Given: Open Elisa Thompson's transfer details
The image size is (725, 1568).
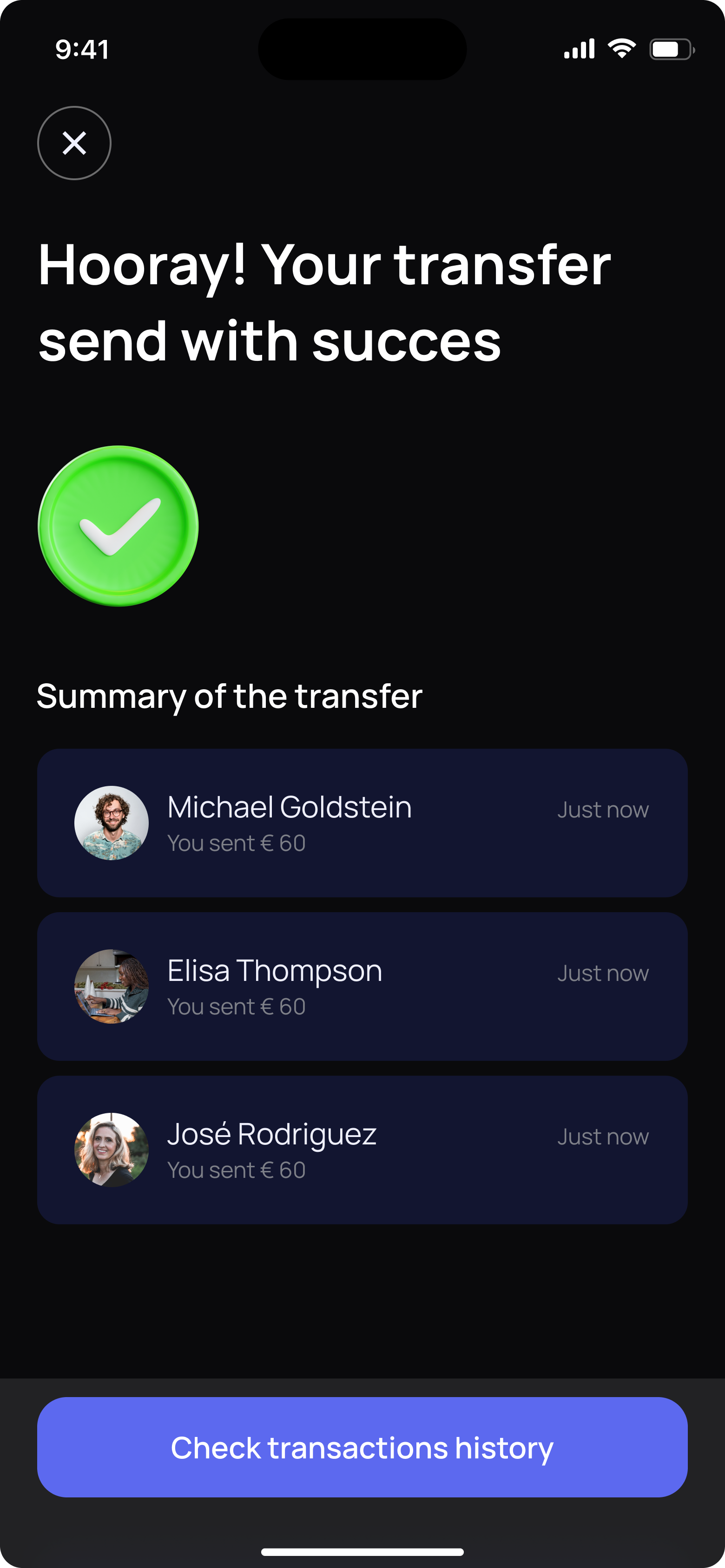Looking at the screenshot, I should coord(362,986).
